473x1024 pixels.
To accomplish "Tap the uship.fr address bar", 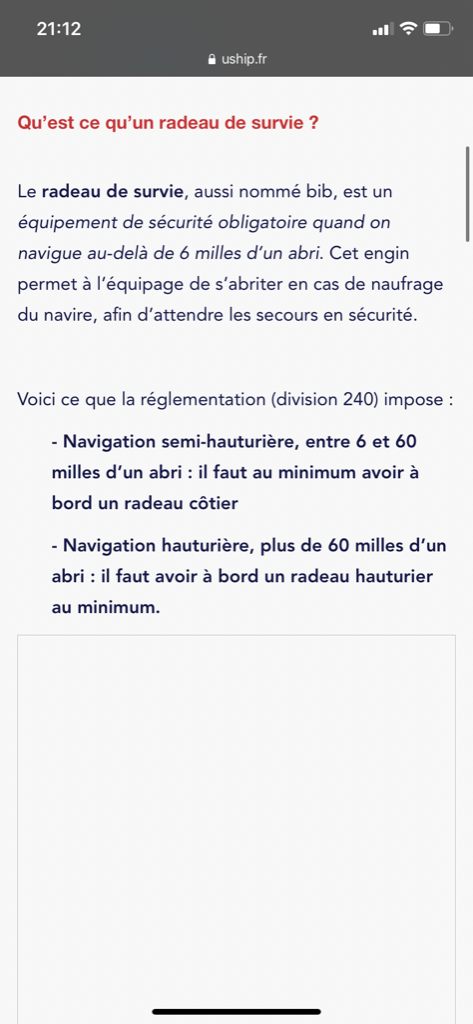I will coord(236,59).
